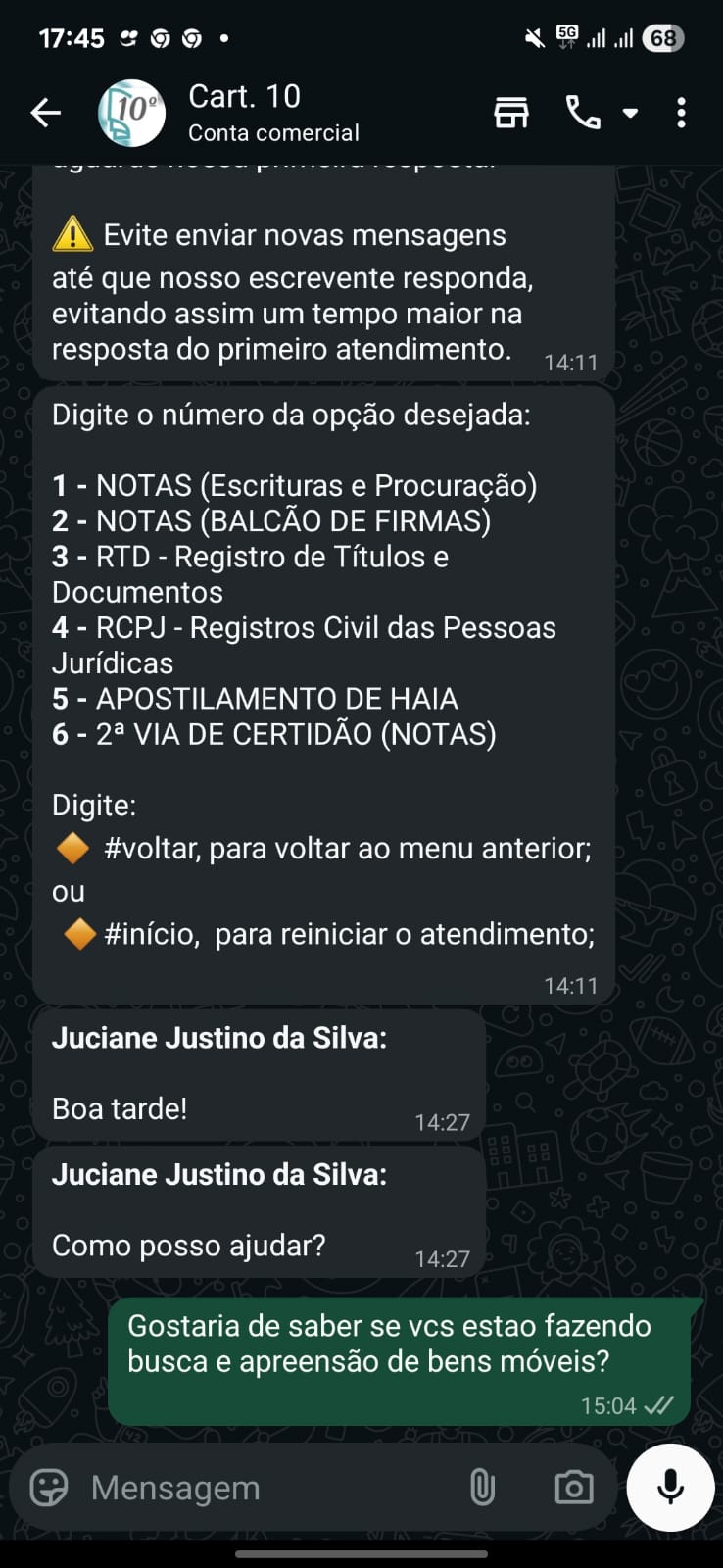Open the camera to send a photo
The height and width of the screenshot is (1568, 723).
pyautogui.click(x=573, y=1488)
